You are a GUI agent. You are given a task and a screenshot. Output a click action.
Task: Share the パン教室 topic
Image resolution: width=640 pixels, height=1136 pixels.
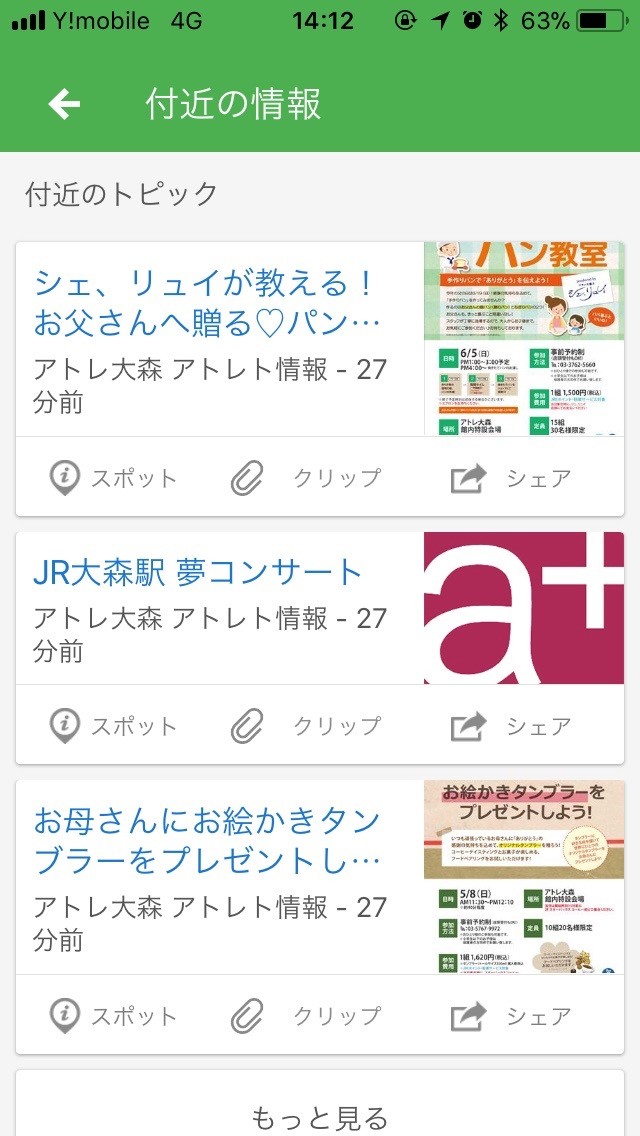pos(510,478)
